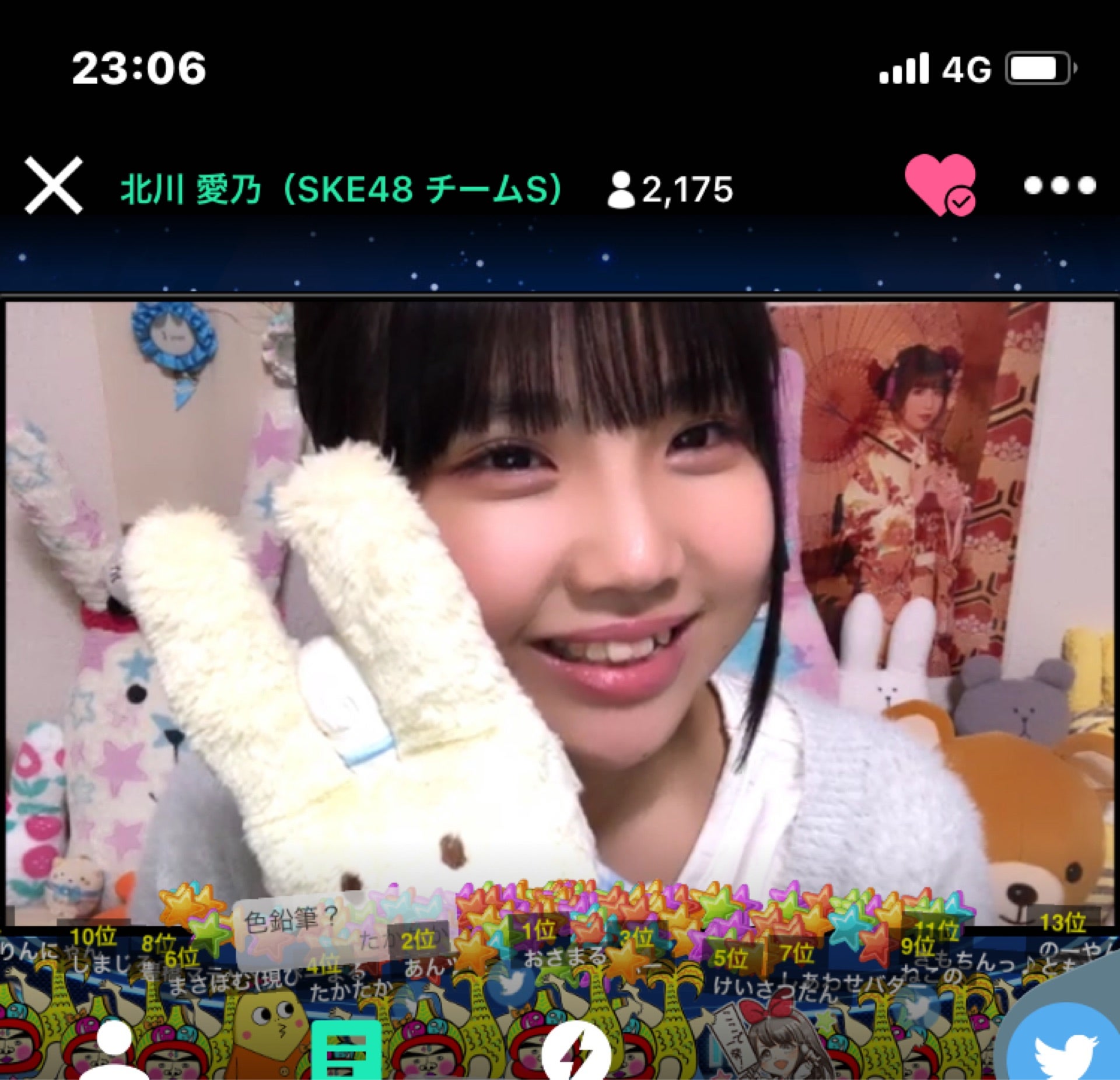This screenshot has width=1120, height=1080.
Task: Open the three-dot overflow menu
Action: coord(1059,186)
